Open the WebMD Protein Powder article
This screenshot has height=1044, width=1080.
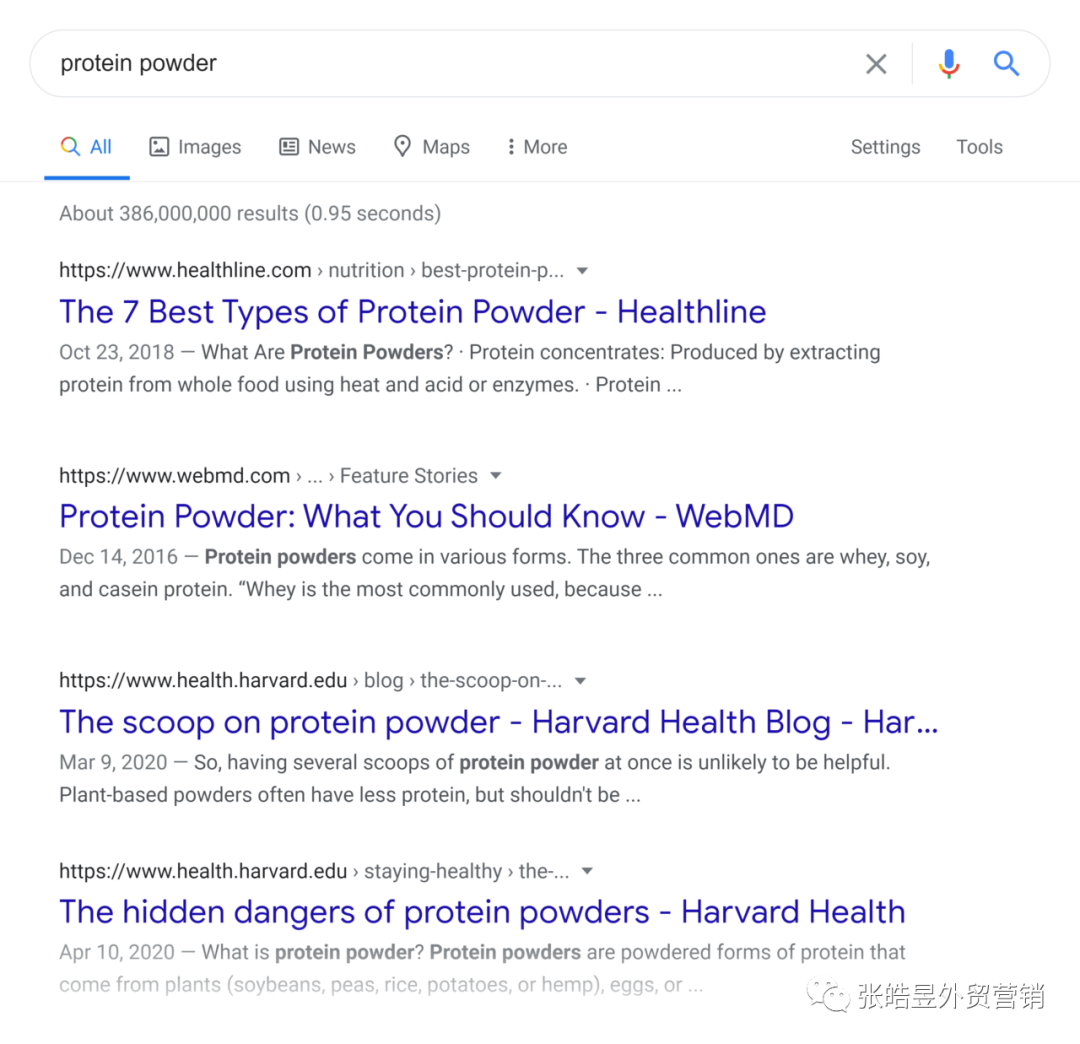pyautogui.click(x=426, y=516)
